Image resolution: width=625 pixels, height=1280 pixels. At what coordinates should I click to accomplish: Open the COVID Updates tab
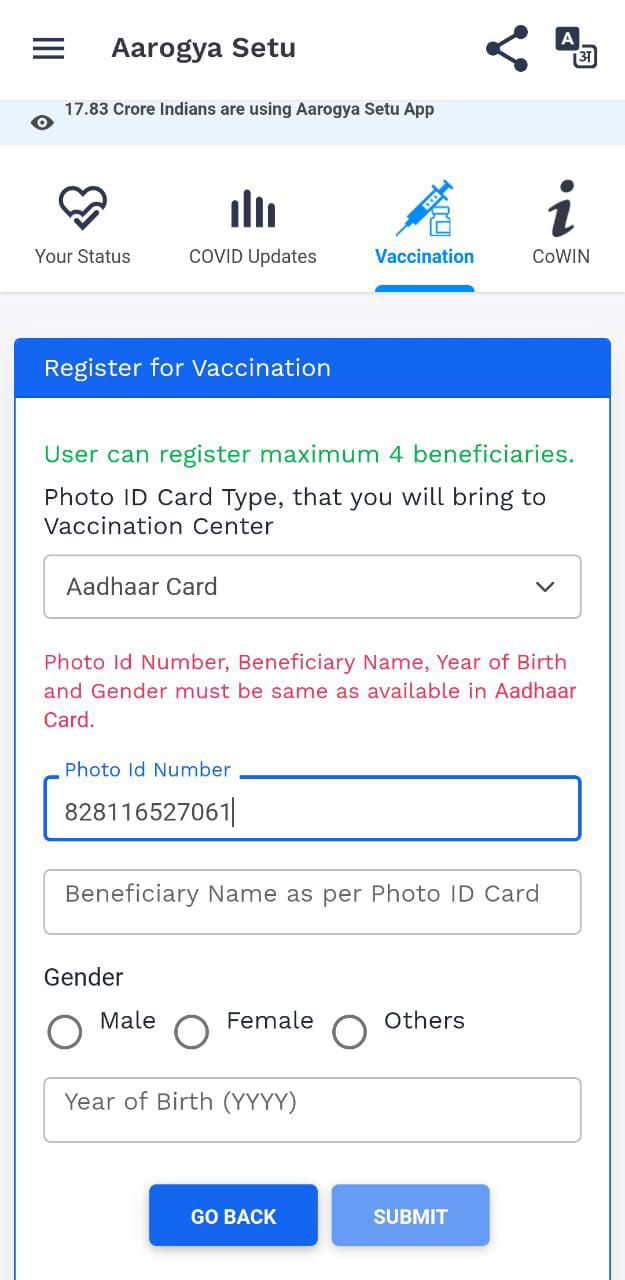[x=253, y=225]
